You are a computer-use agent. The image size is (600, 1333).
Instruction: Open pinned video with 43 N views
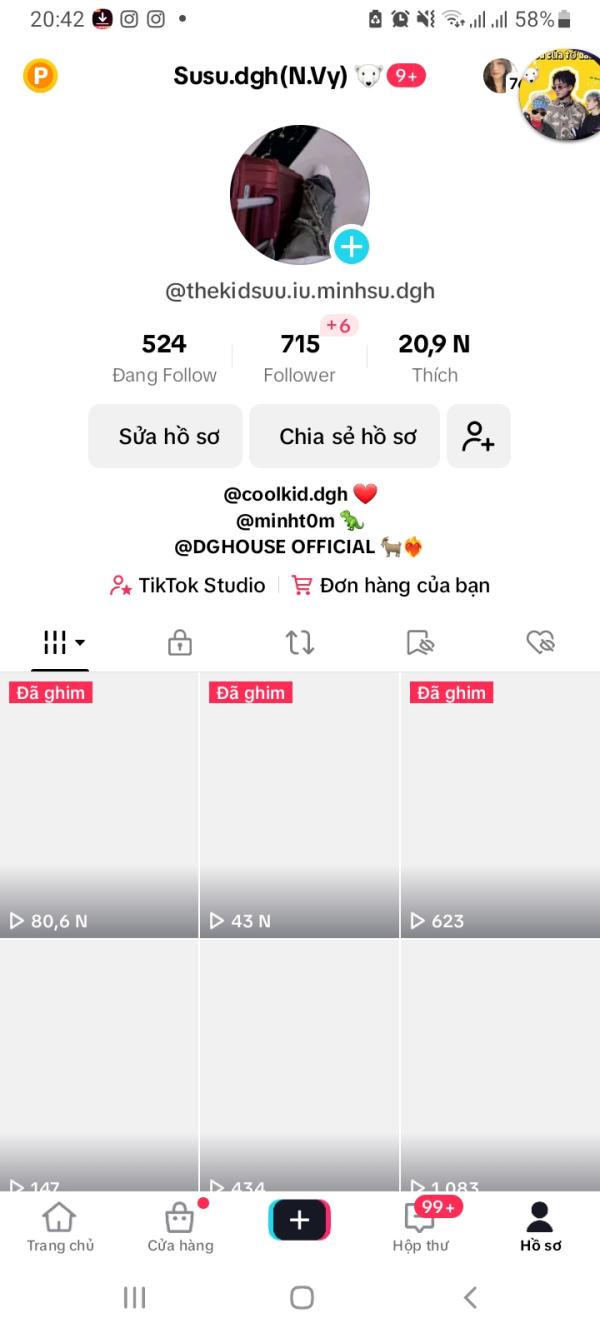tap(300, 805)
